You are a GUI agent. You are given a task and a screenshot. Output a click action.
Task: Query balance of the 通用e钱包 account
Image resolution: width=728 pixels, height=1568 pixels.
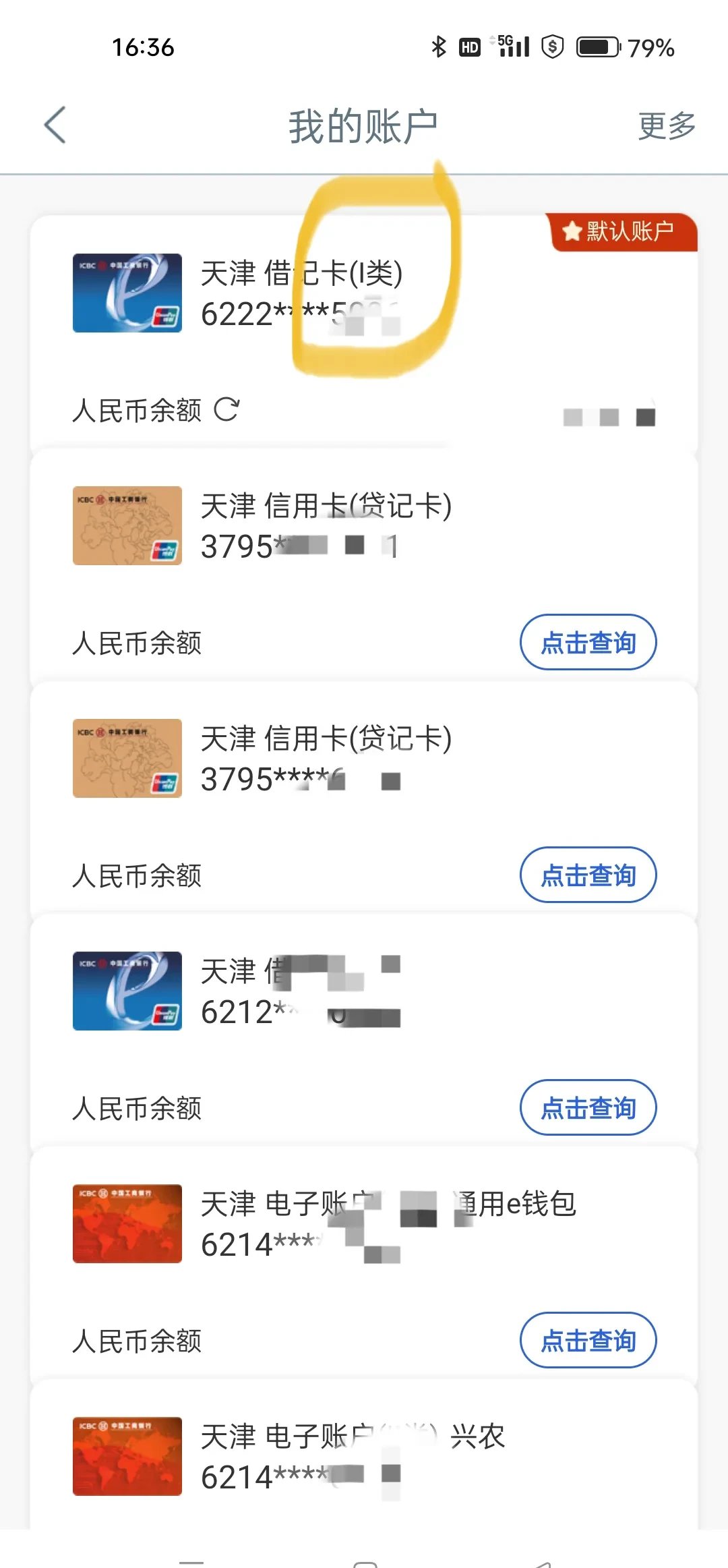point(588,1341)
